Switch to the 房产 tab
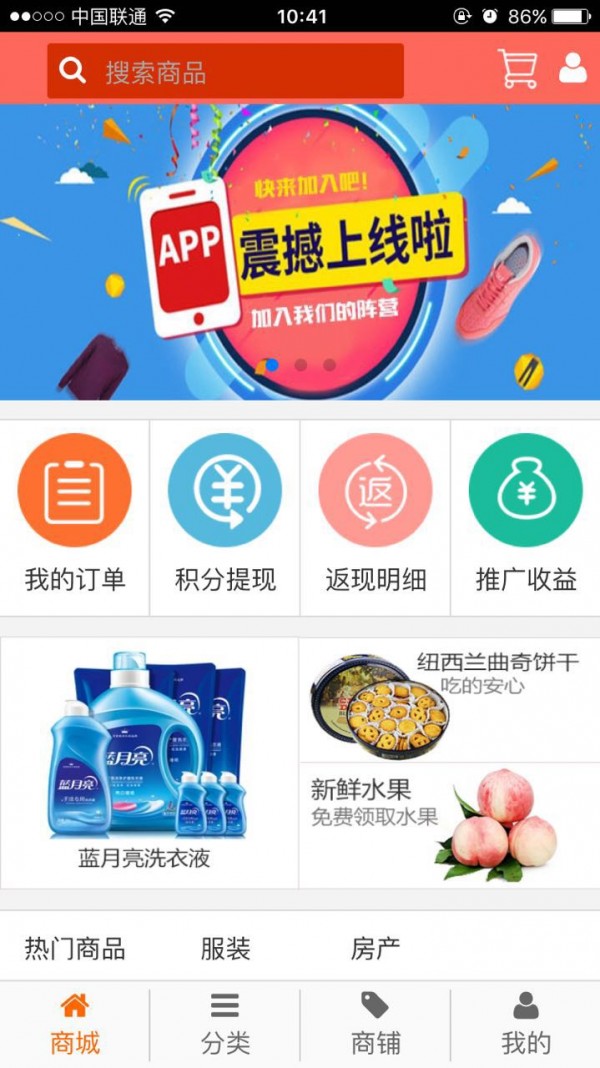The width and height of the screenshot is (600, 1068). click(375, 948)
